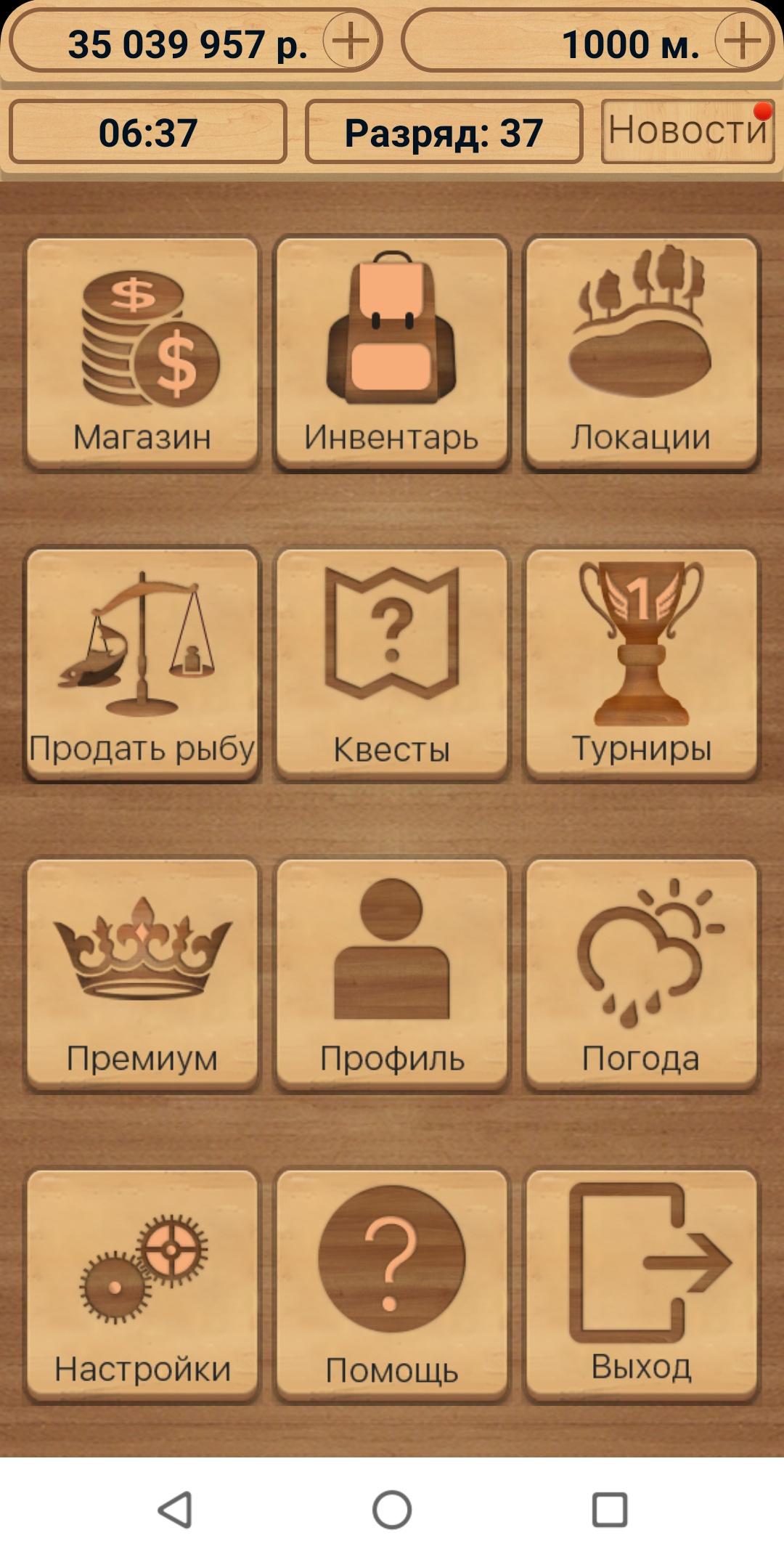This screenshot has height=1562, width=784.
Task: Tap Выход to exit the game
Action: pos(641,1285)
